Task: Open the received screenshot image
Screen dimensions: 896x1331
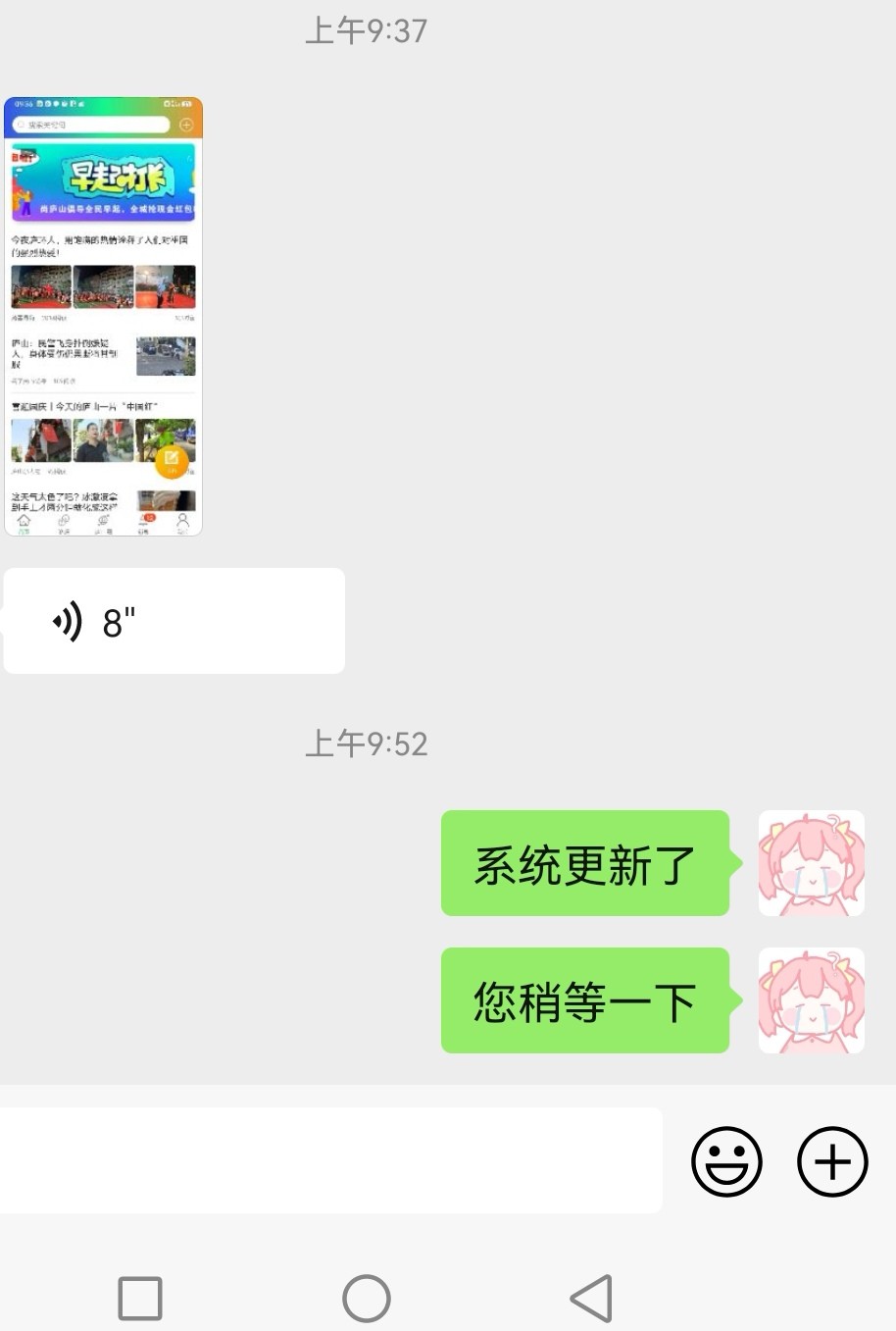Action: pyautogui.click(x=103, y=316)
